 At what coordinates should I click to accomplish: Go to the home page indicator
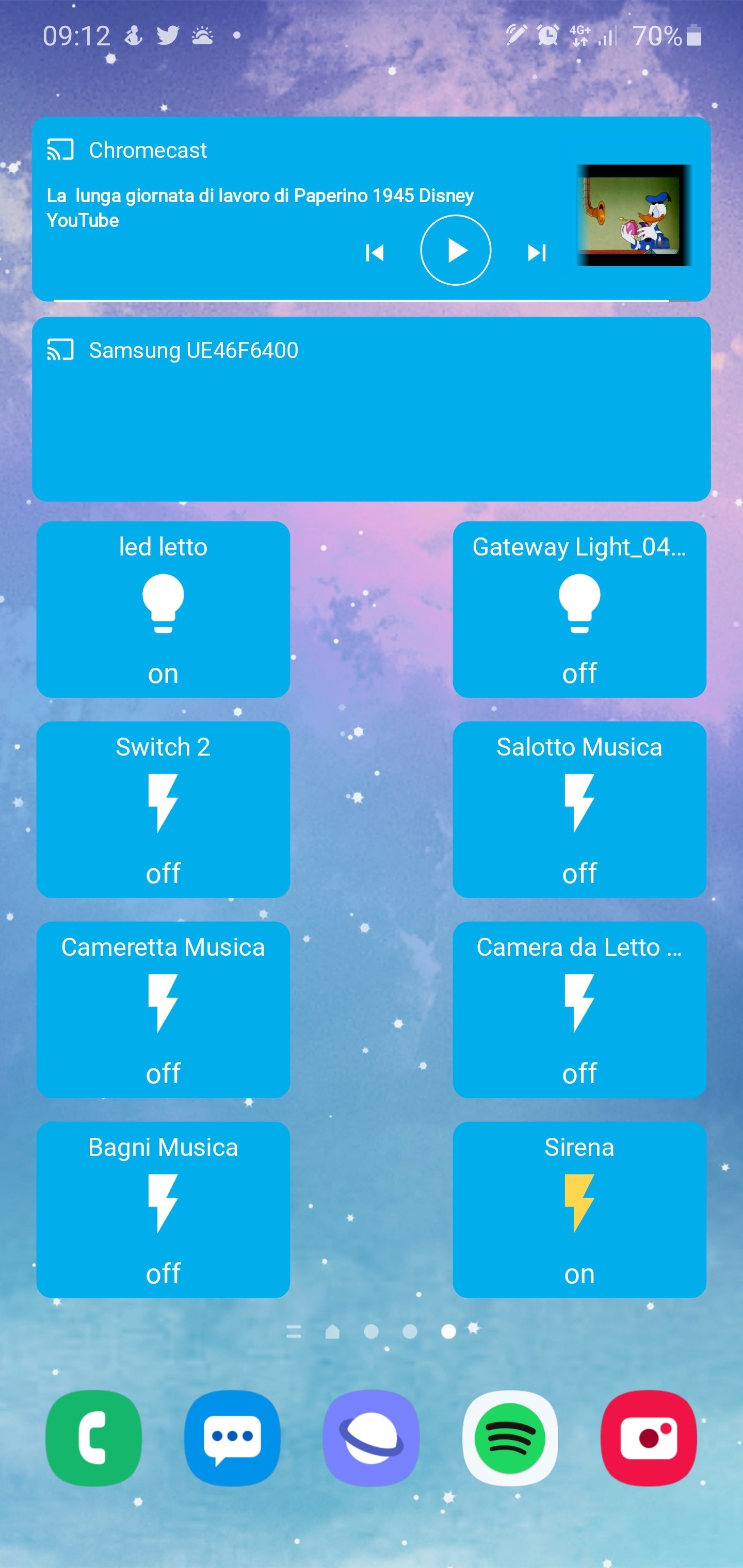tap(332, 1332)
